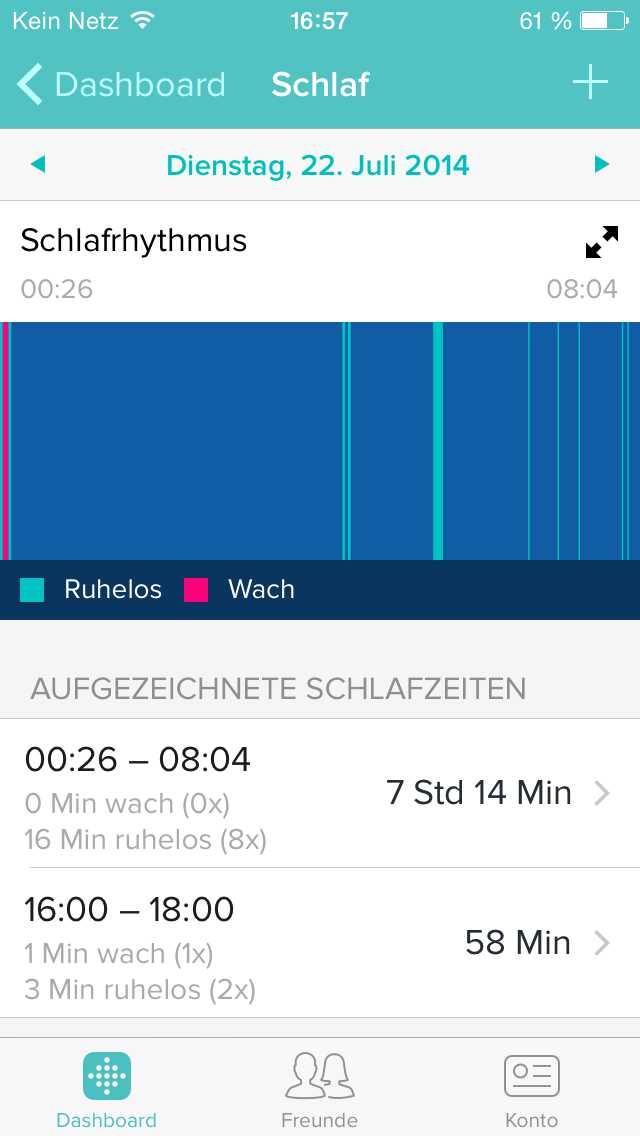Go to the next day
Screen dimensions: 640x1136
pos(601,164)
